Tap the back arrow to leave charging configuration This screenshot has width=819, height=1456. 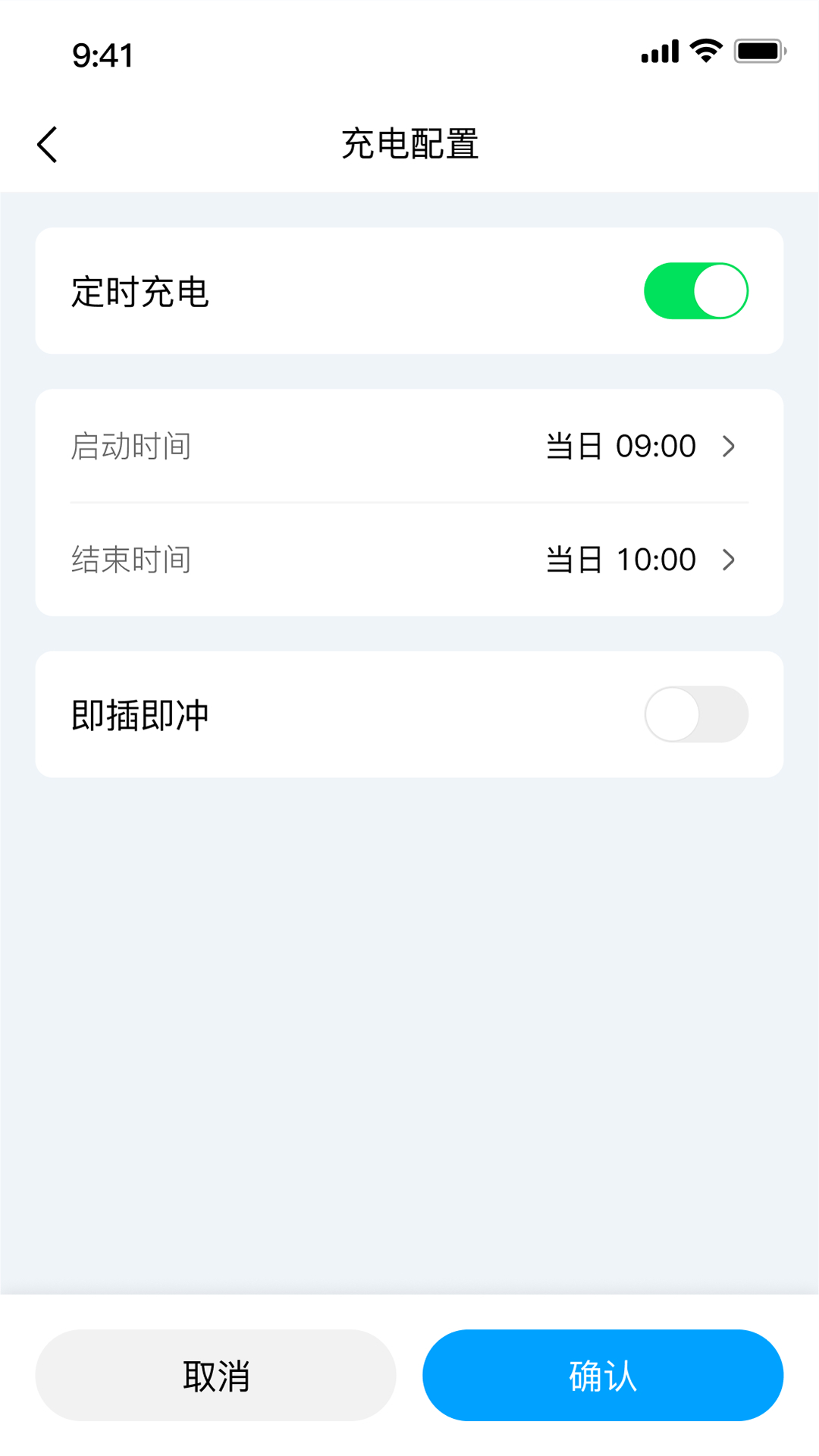[x=47, y=143]
